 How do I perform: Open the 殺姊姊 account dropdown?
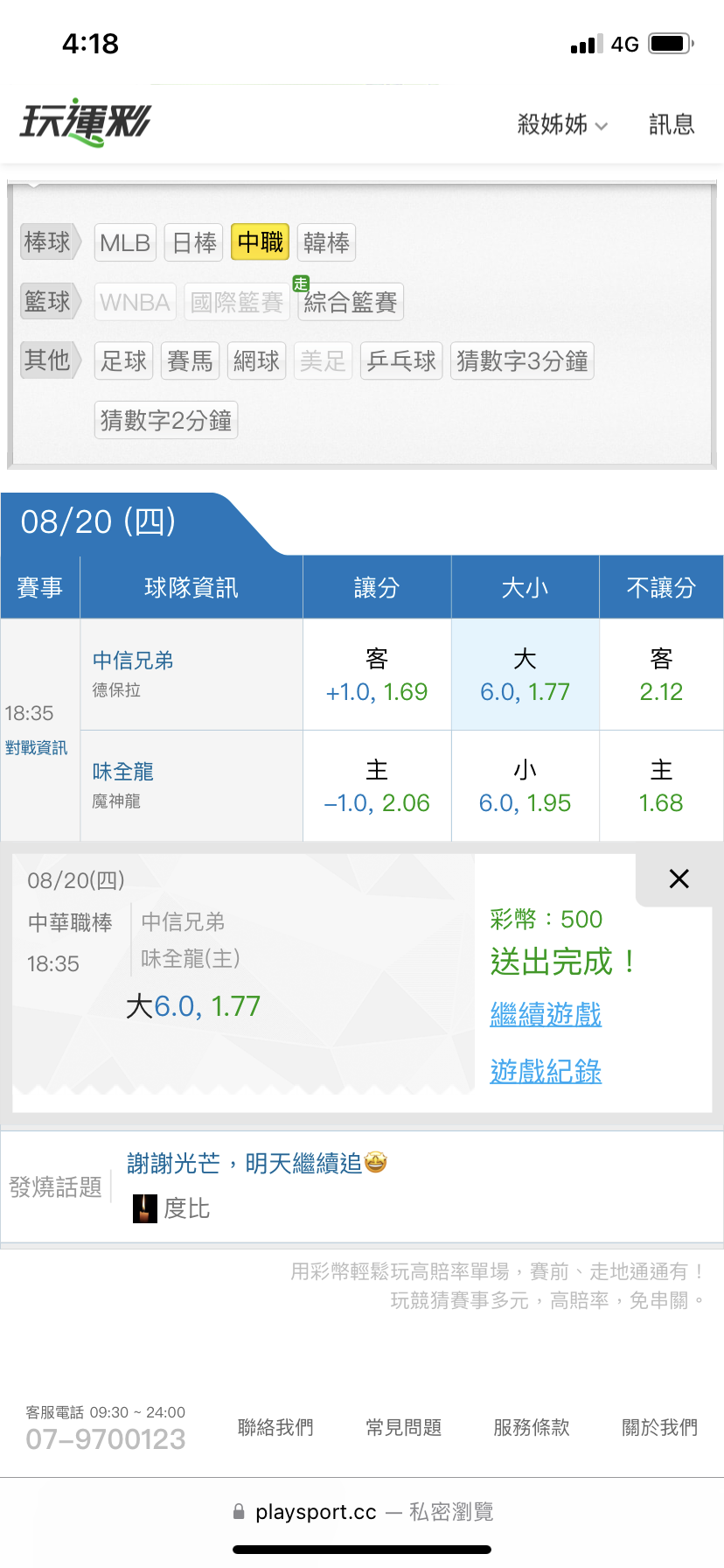click(x=562, y=124)
